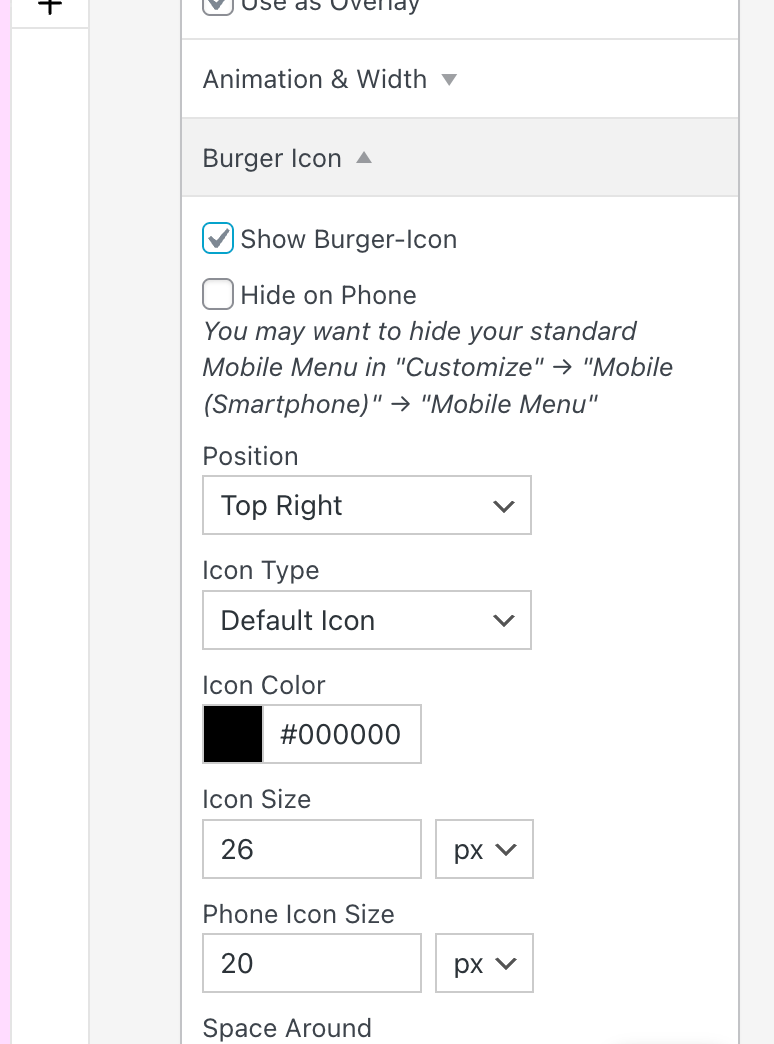Focus the Icon Size value field
Viewport: 774px width, 1044px height.
311,849
